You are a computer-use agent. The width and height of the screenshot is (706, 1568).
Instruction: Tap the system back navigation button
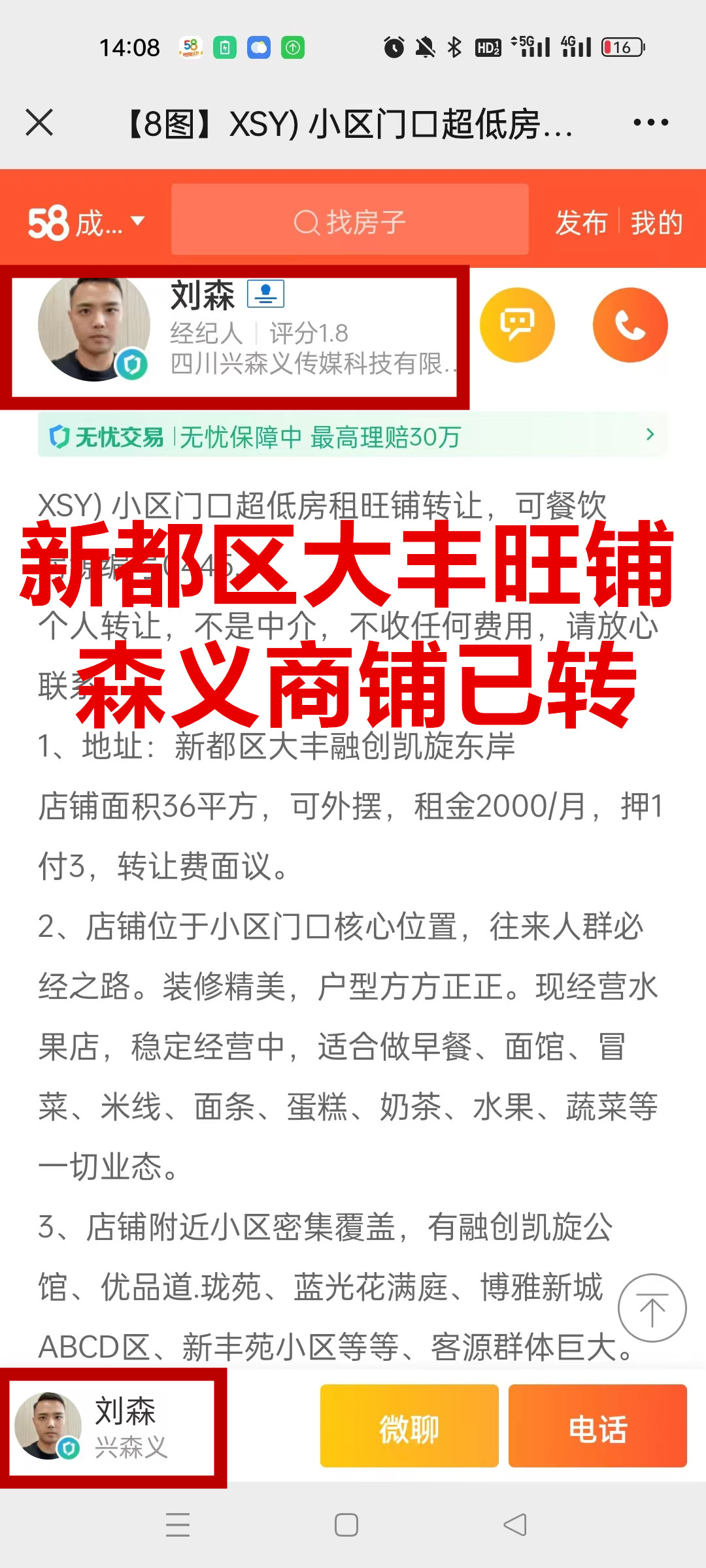point(515,1525)
